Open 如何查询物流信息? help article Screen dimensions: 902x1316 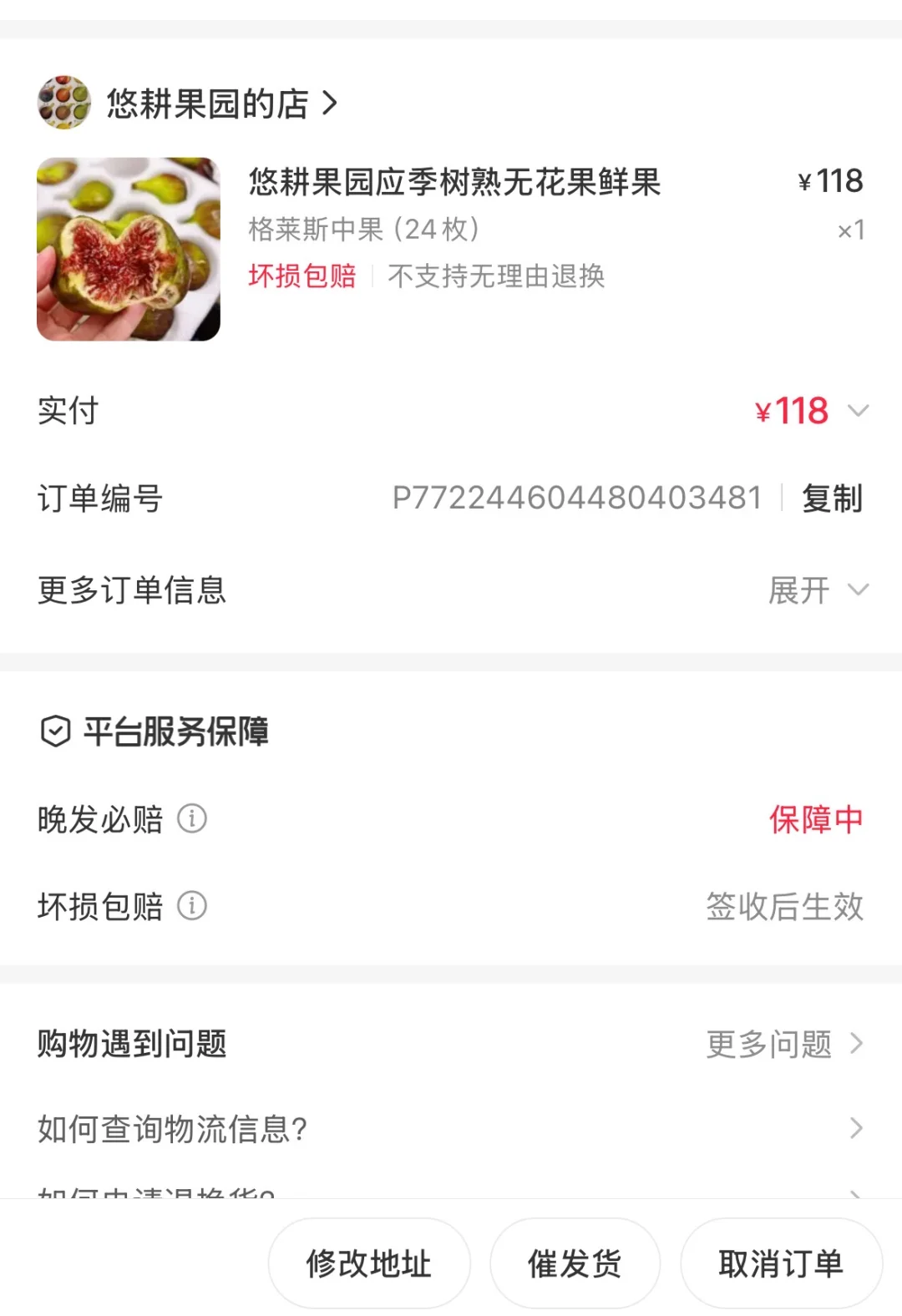pyautogui.click(x=451, y=1129)
